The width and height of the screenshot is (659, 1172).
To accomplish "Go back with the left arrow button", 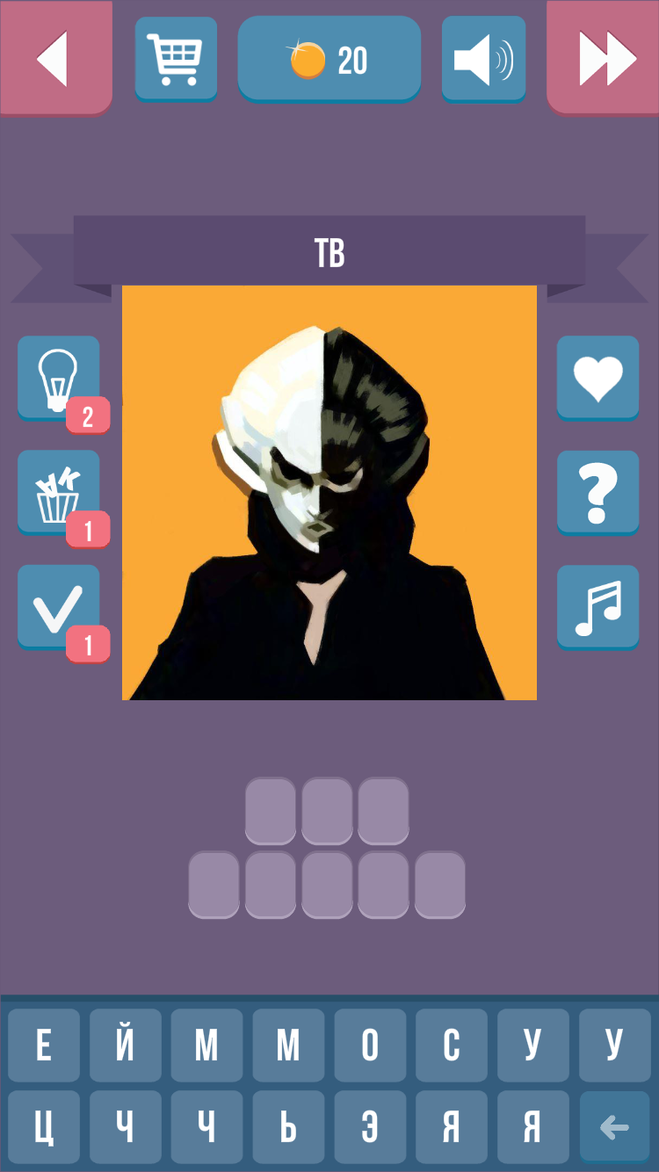I will (x=56, y=57).
